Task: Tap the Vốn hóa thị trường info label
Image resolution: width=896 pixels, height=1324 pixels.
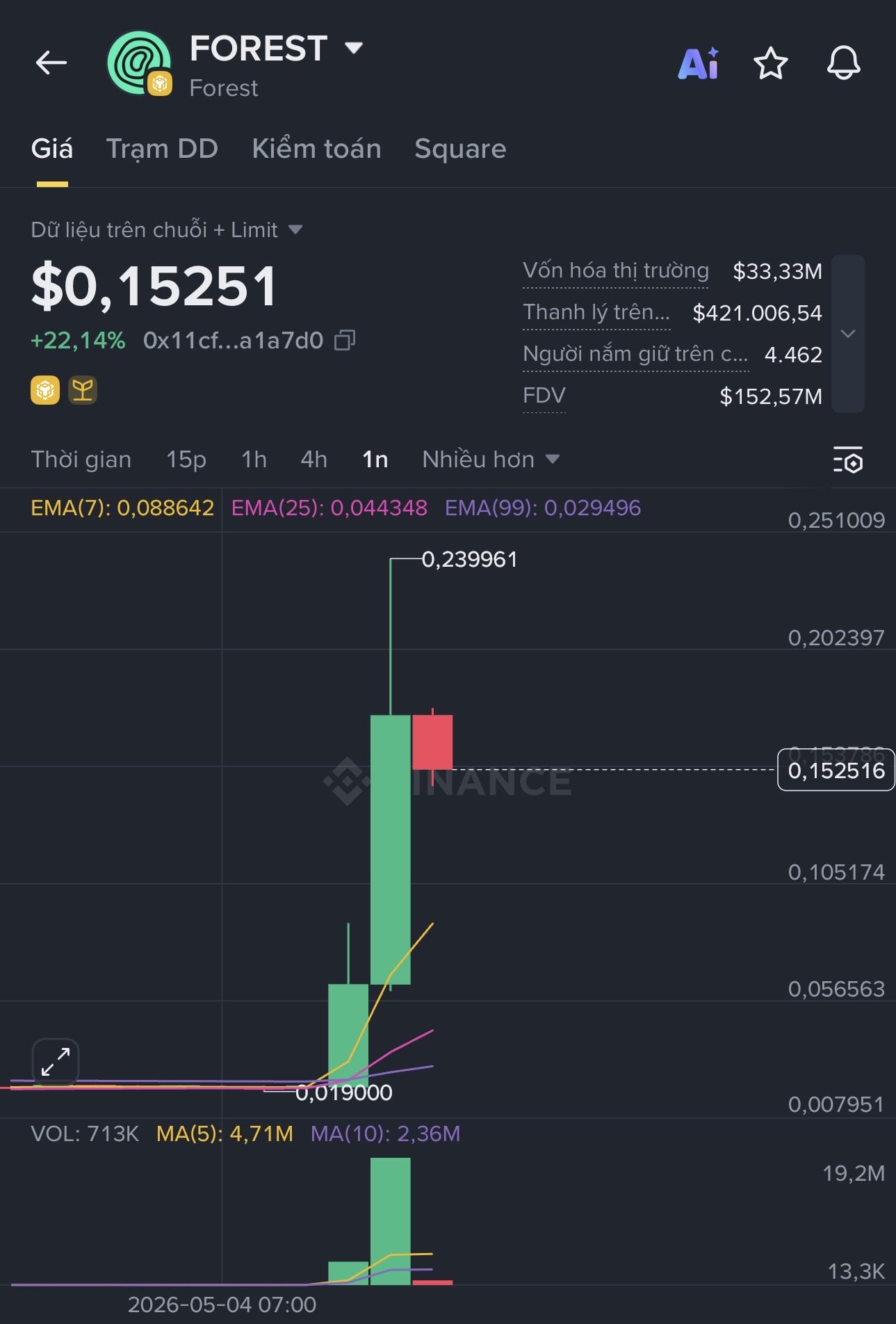Action: pos(616,271)
